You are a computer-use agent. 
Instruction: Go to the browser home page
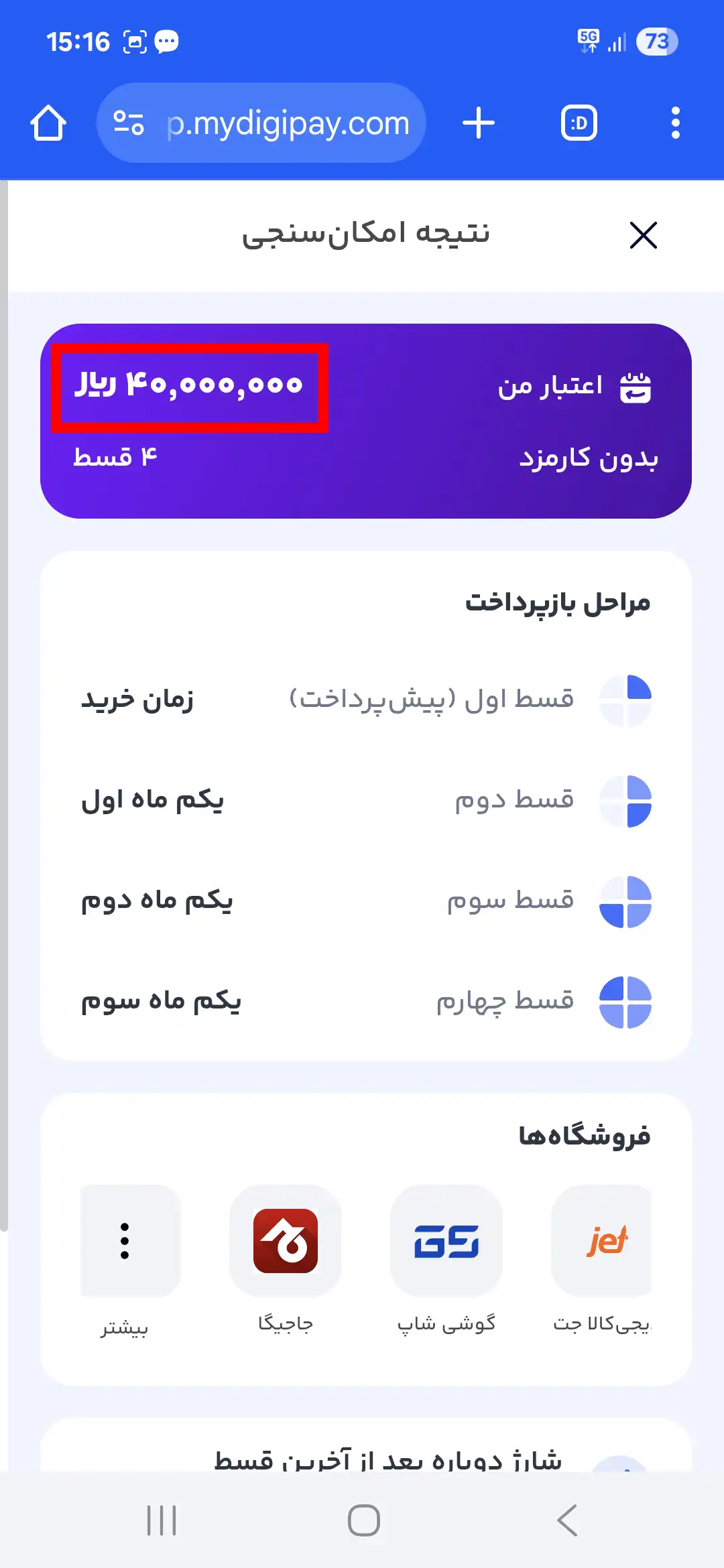point(48,123)
